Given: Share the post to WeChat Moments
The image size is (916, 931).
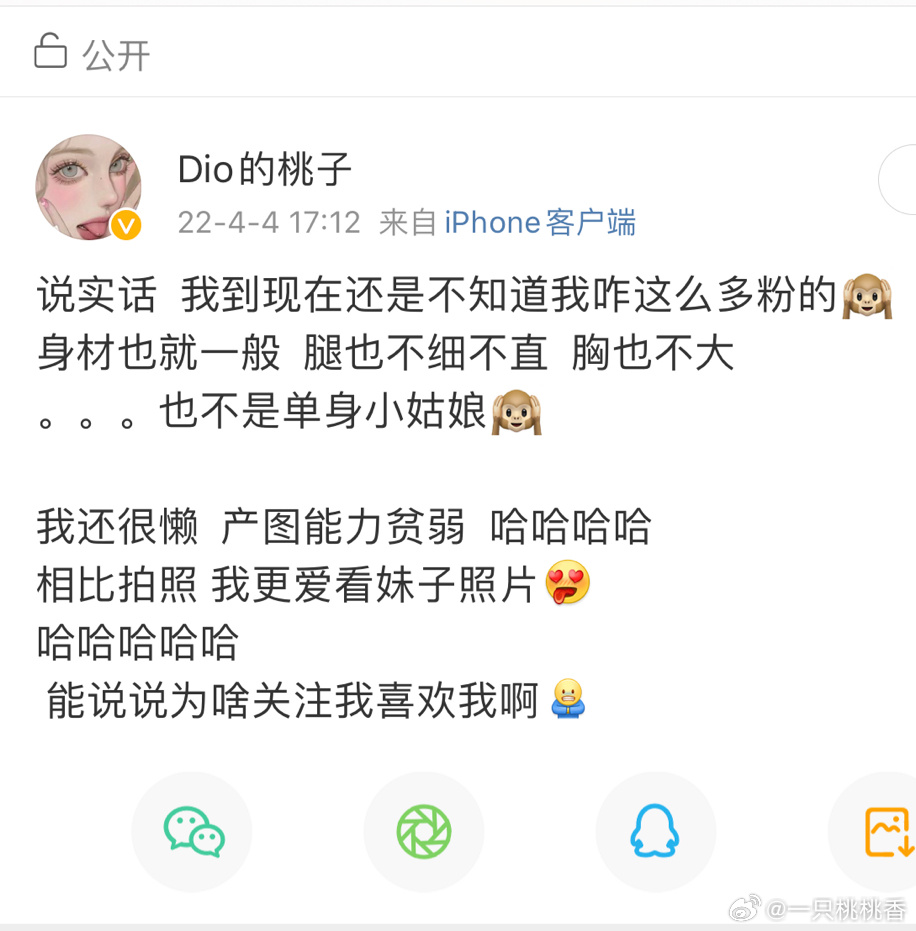Looking at the screenshot, I should point(424,832).
